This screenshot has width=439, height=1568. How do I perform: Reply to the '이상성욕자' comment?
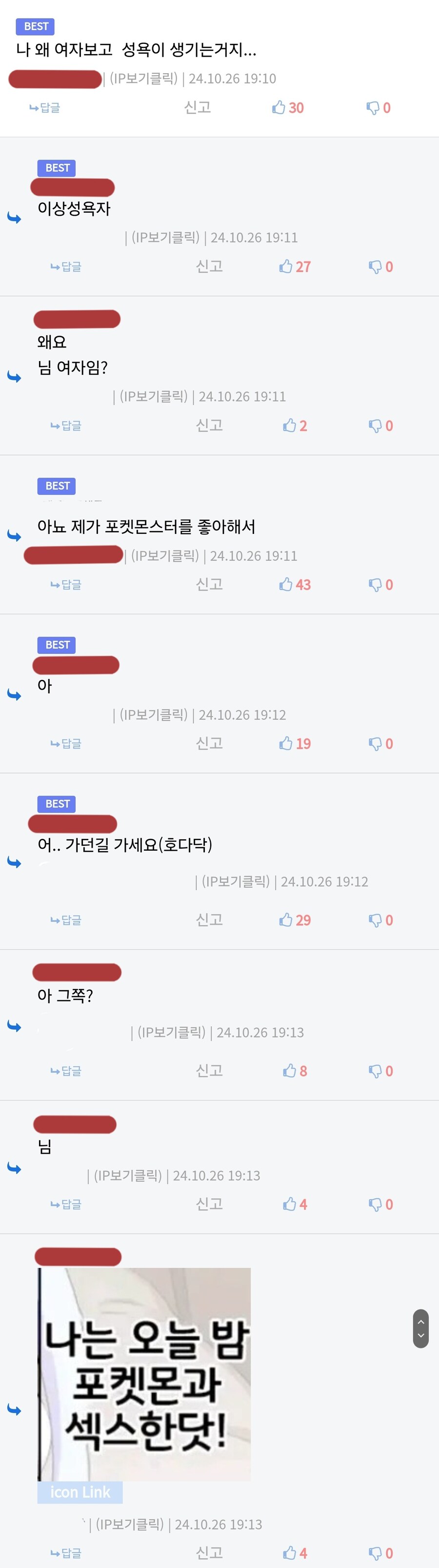click(x=66, y=266)
